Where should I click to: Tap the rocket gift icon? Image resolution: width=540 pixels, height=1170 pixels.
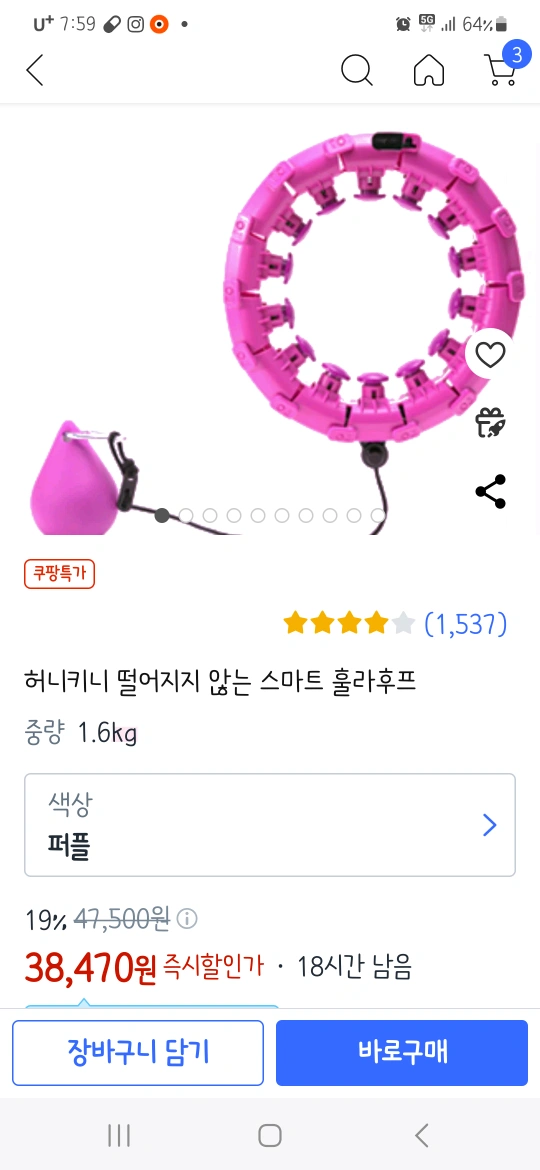point(491,423)
